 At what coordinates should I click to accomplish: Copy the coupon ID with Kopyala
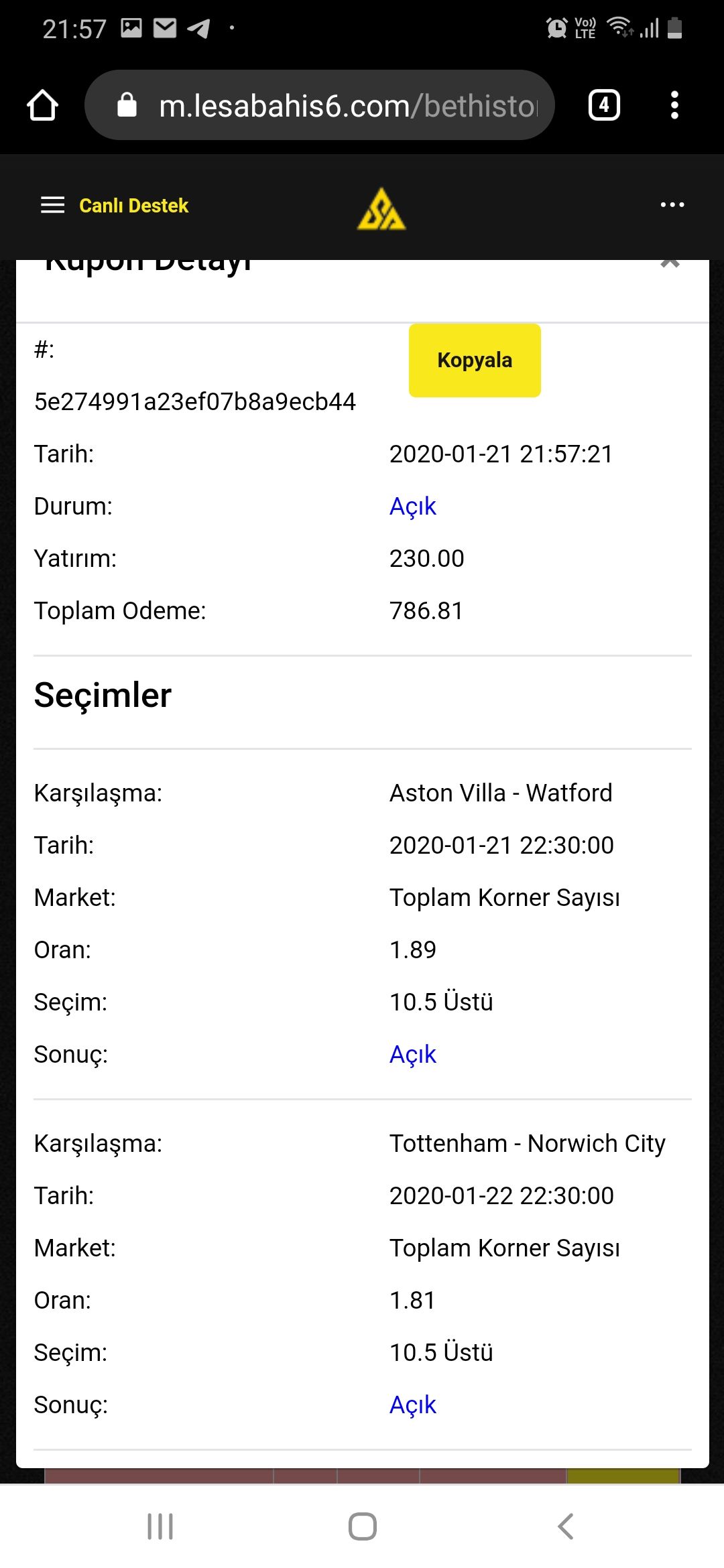(x=475, y=361)
